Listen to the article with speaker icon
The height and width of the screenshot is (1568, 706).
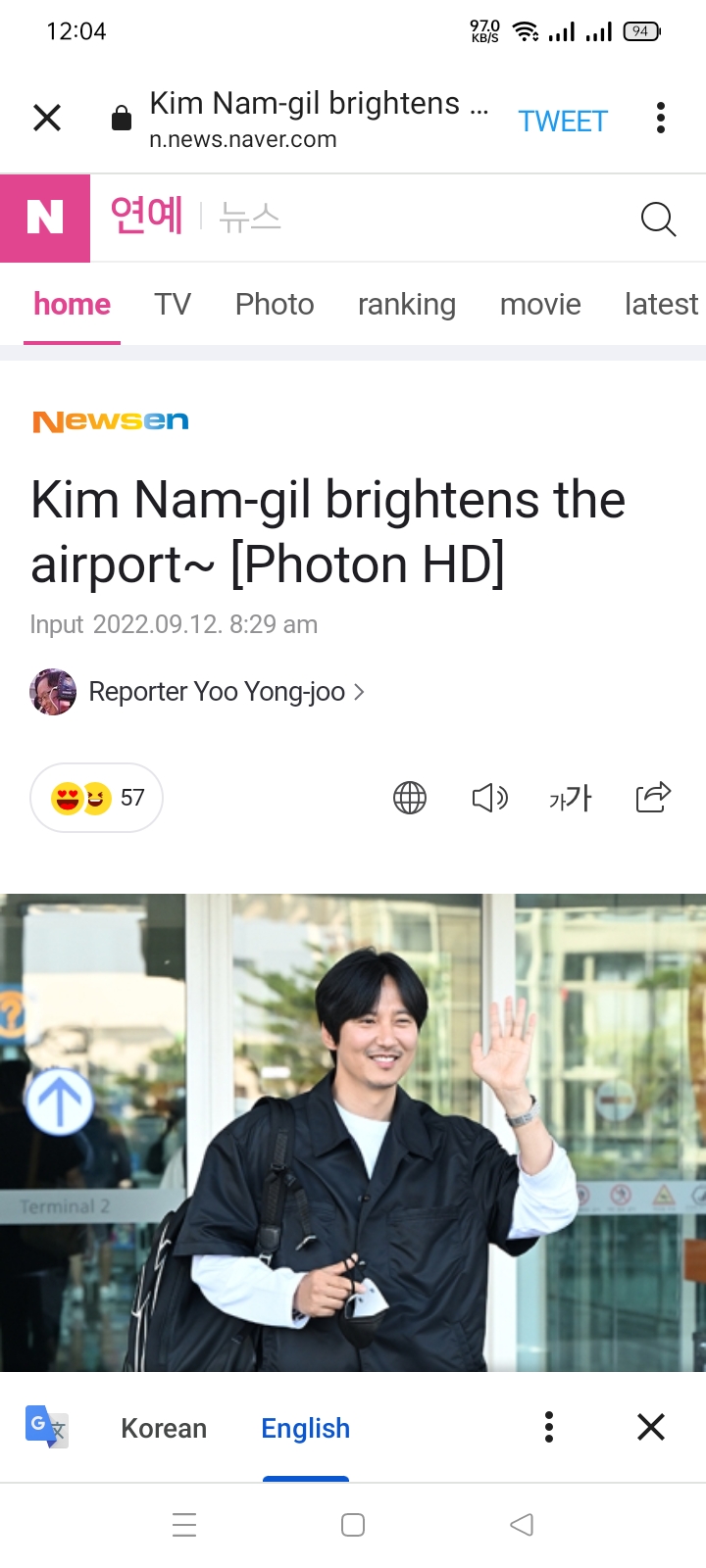click(489, 798)
